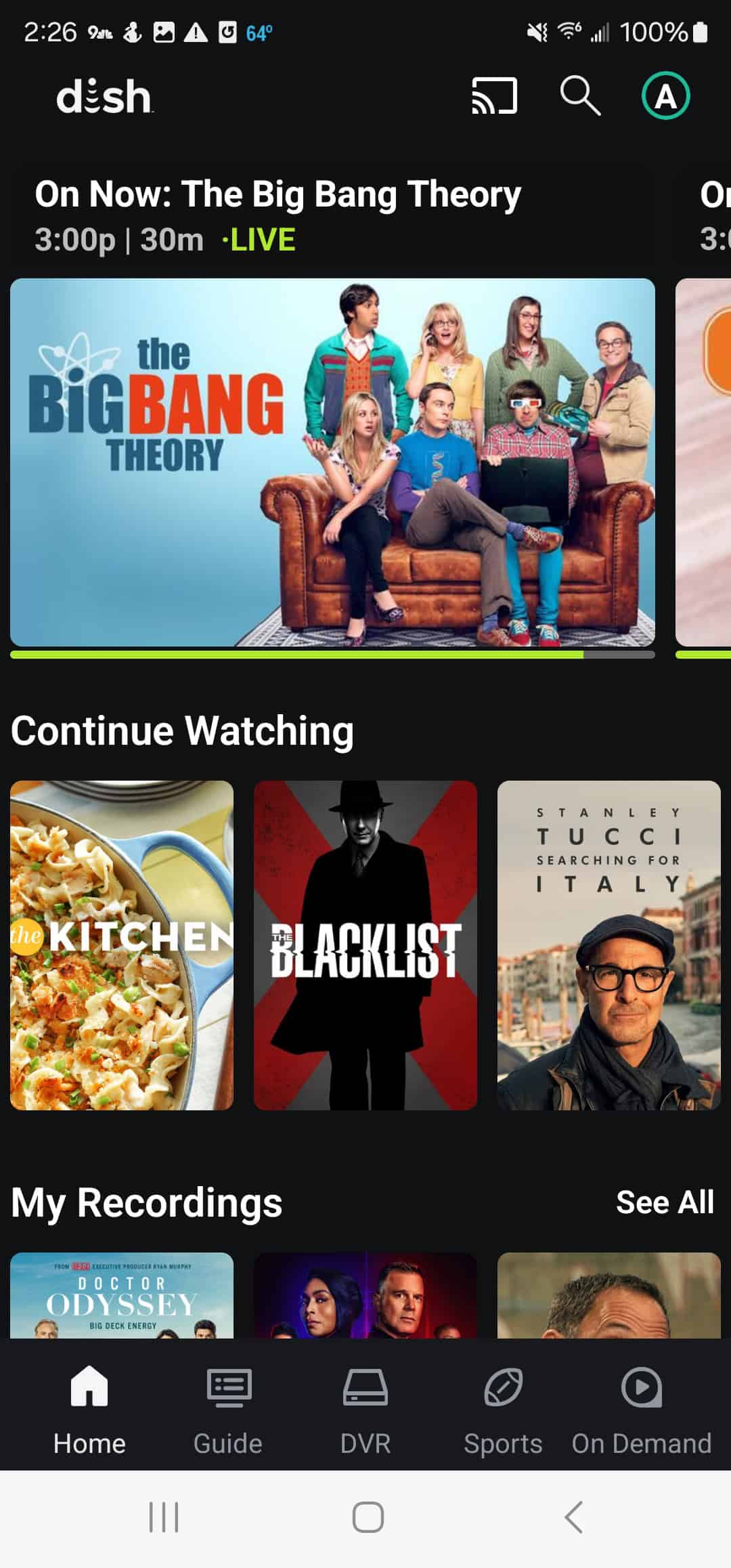The image size is (731, 1568).
Task: Open the profile avatar A
Action: pyautogui.click(x=665, y=96)
